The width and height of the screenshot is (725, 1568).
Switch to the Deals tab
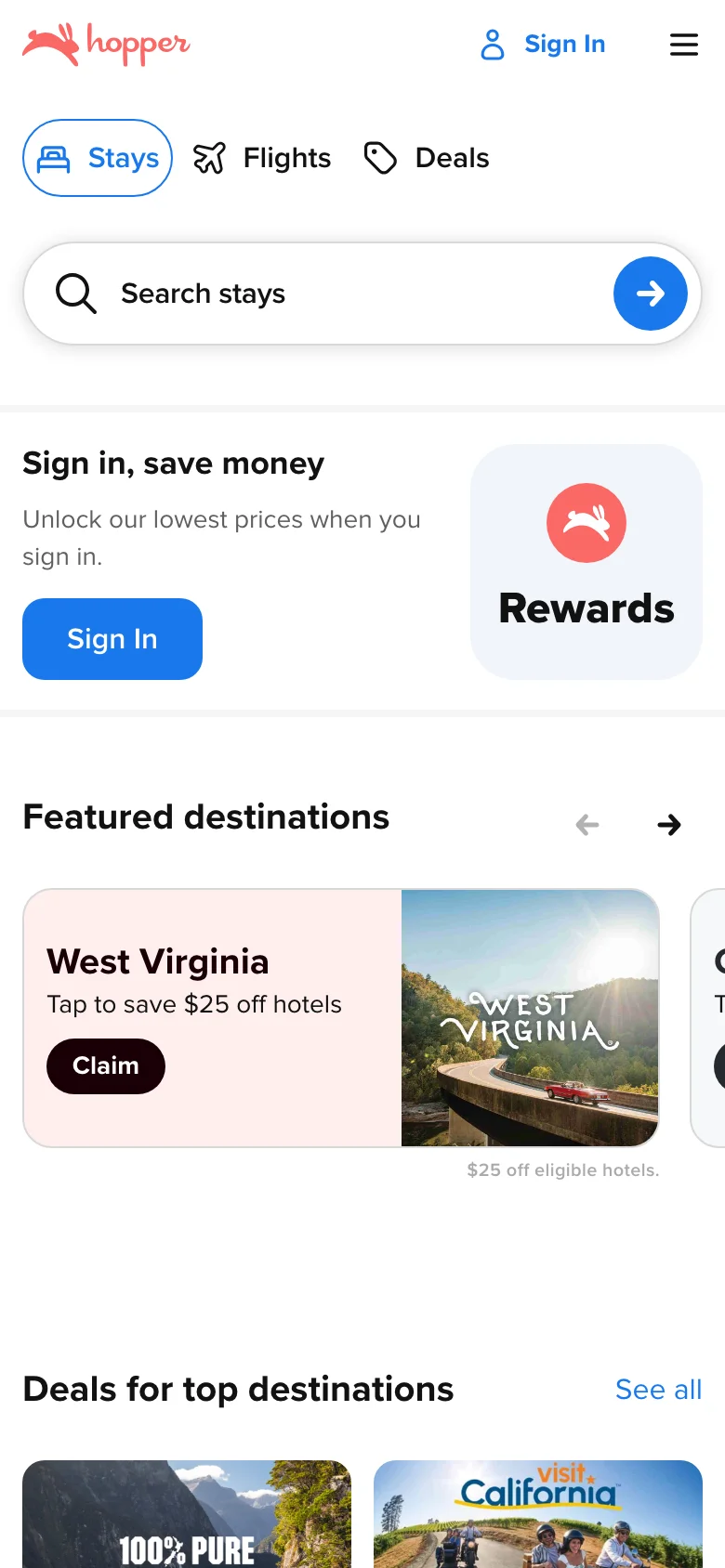[427, 158]
